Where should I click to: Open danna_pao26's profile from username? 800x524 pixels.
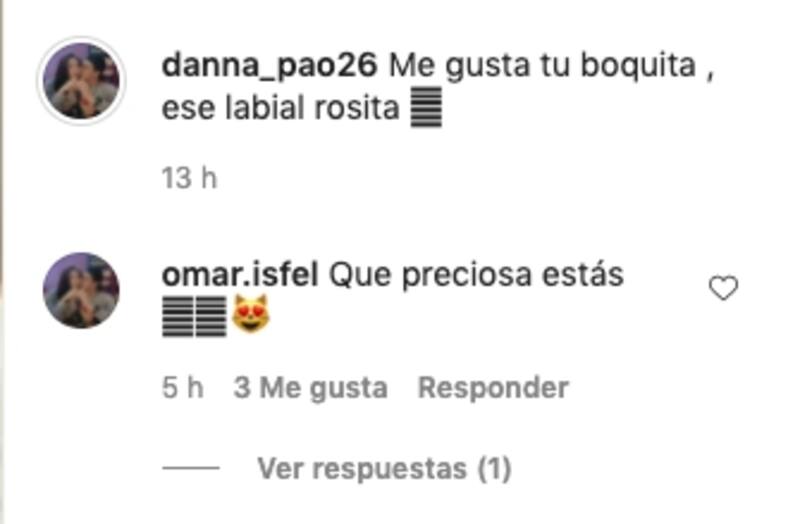[269, 66]
